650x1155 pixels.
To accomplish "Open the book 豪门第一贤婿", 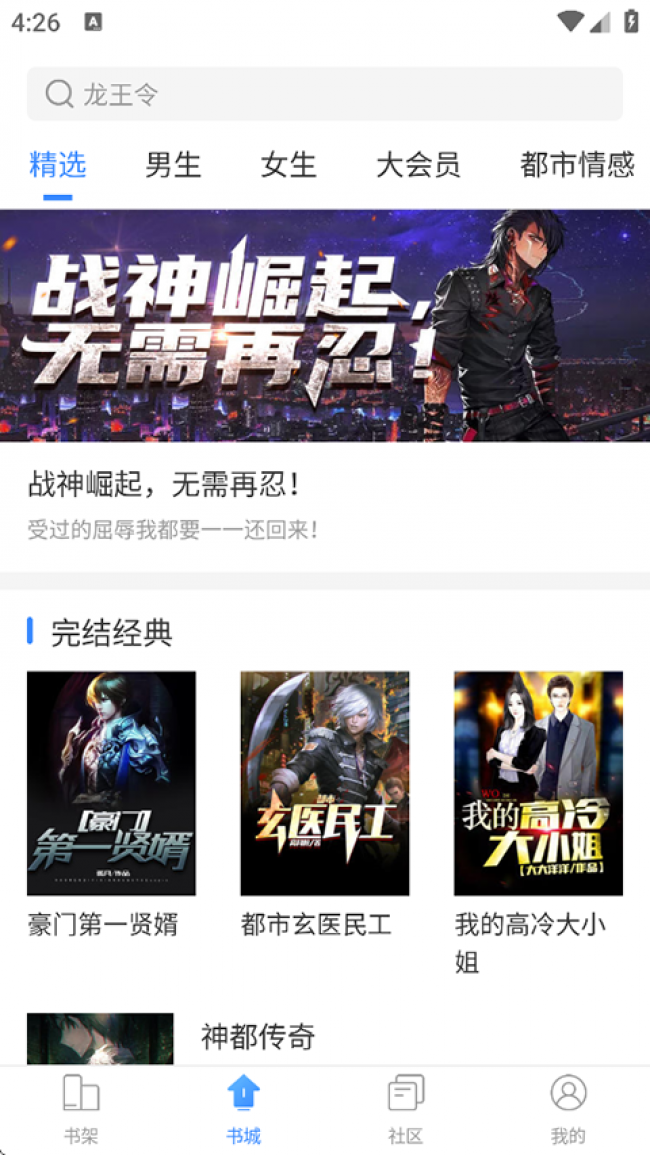I will 111,783.
